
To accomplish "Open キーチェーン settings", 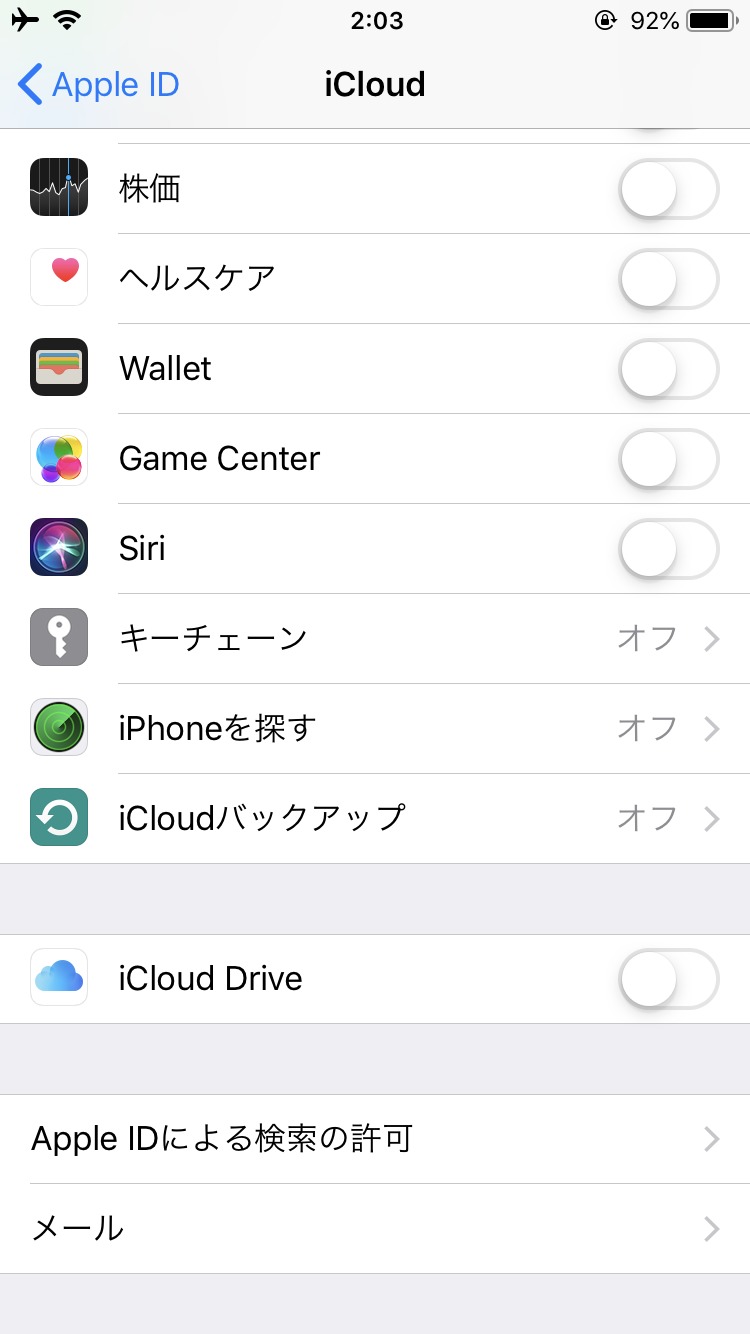I will [x=375, y=639].
